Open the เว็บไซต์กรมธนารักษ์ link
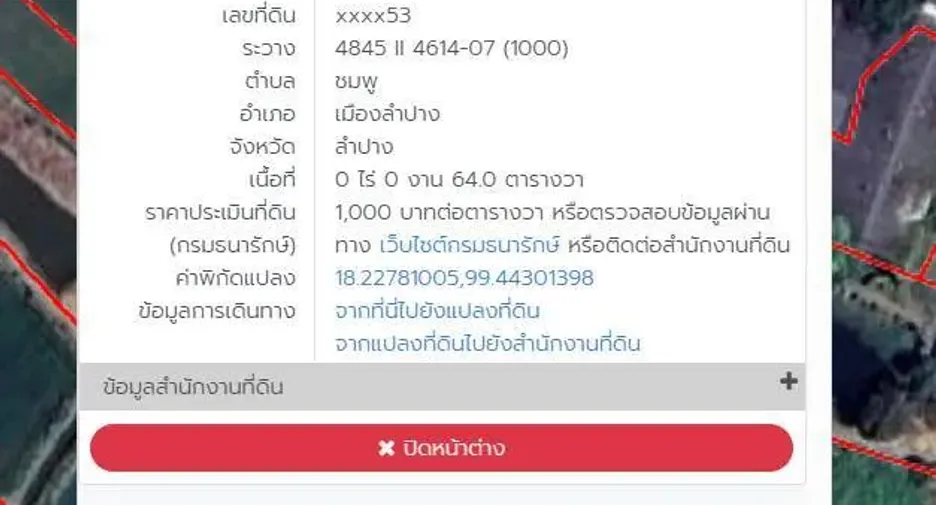936x505 pixels. [470, 245]
